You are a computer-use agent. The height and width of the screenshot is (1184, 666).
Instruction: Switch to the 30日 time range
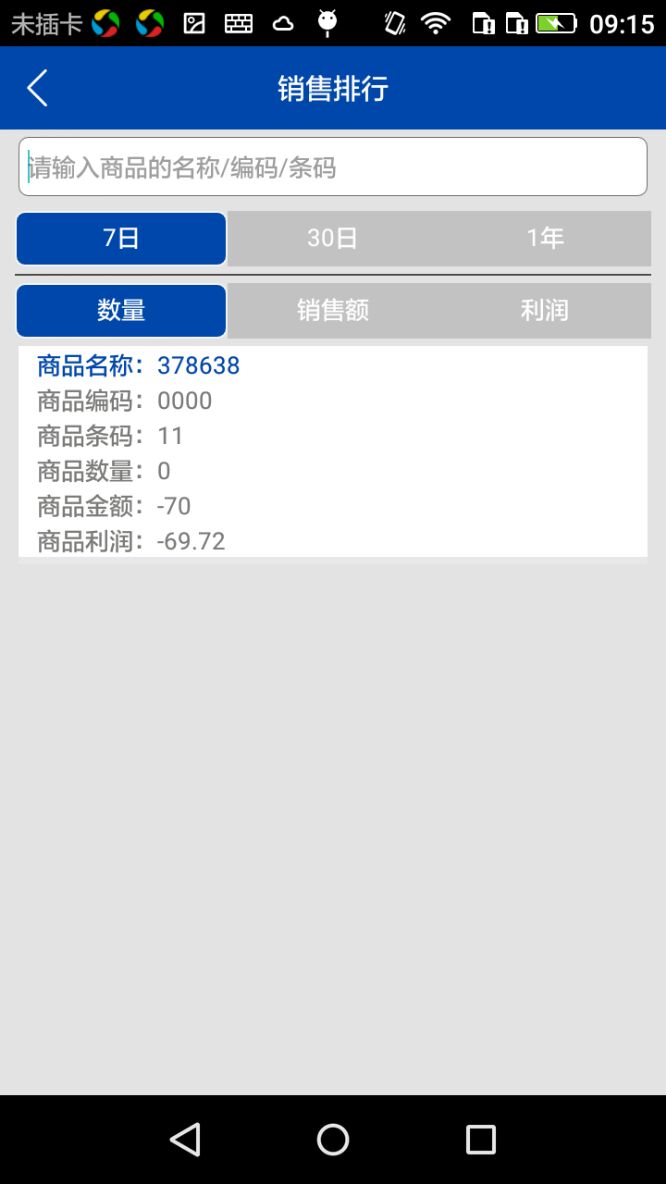tap(332, 239)
